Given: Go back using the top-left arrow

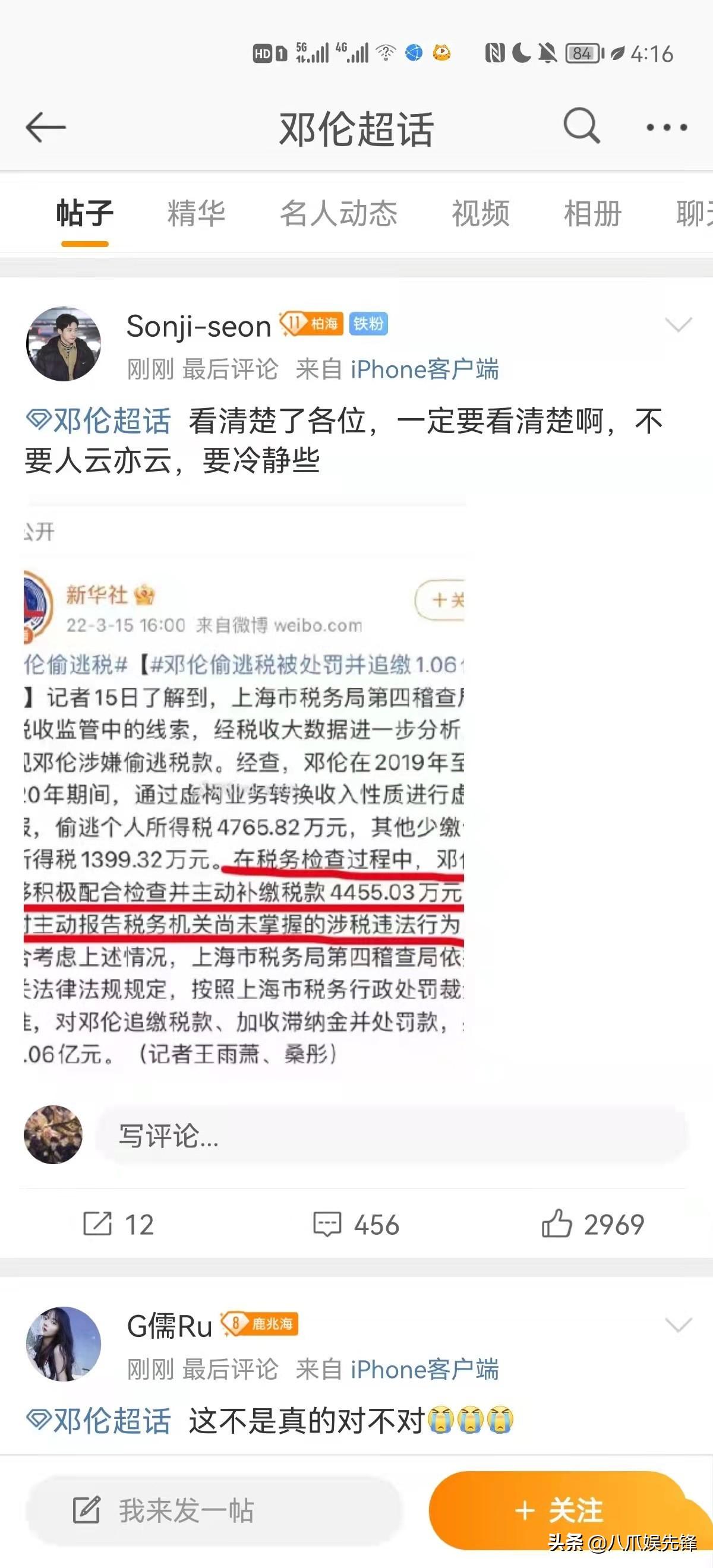Looking at the screenshot, I should click(x=46, y=127).
